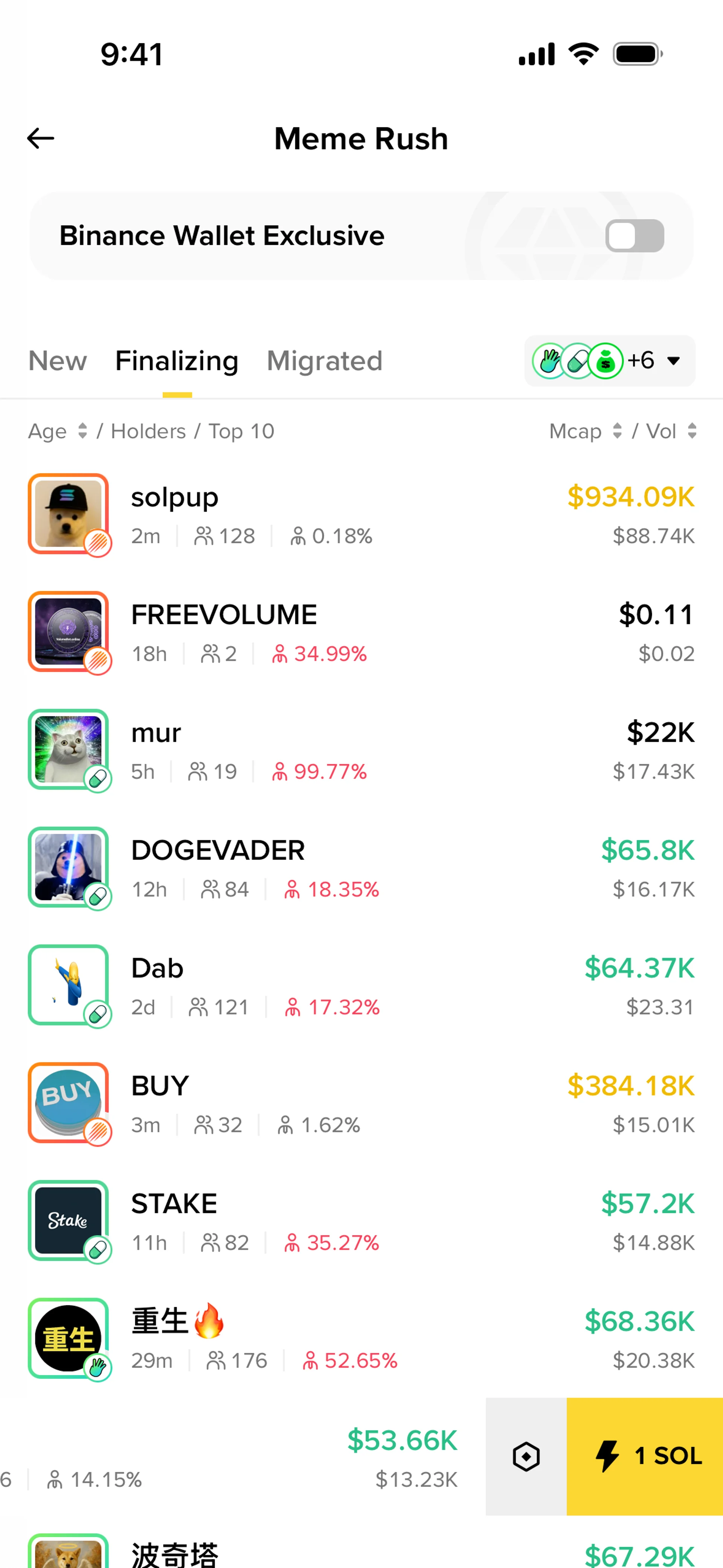The height and width of the screenshot is (1568, 723).
Task: Switch to the New tab
Action: [58, 361]
